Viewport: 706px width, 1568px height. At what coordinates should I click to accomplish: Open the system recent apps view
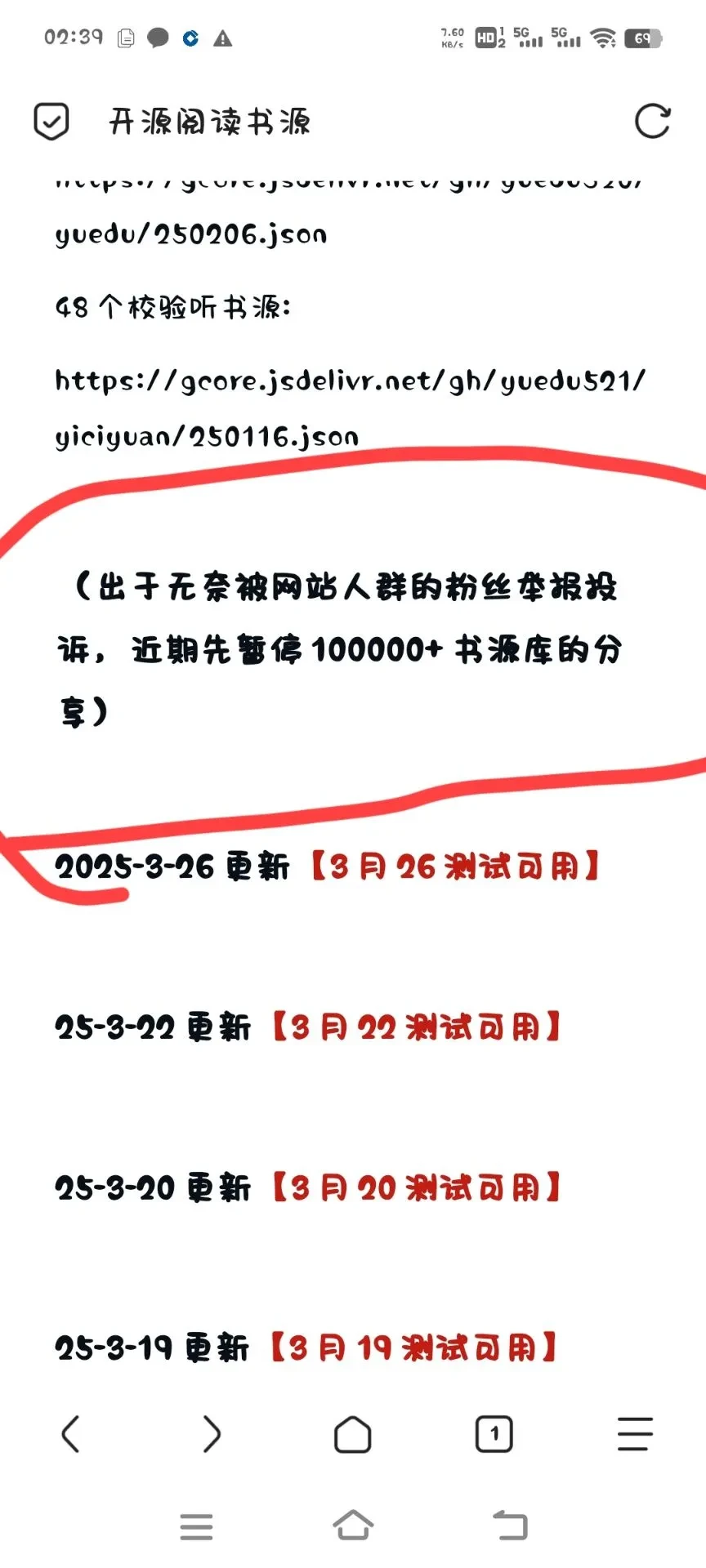[x=196, y=1526]
